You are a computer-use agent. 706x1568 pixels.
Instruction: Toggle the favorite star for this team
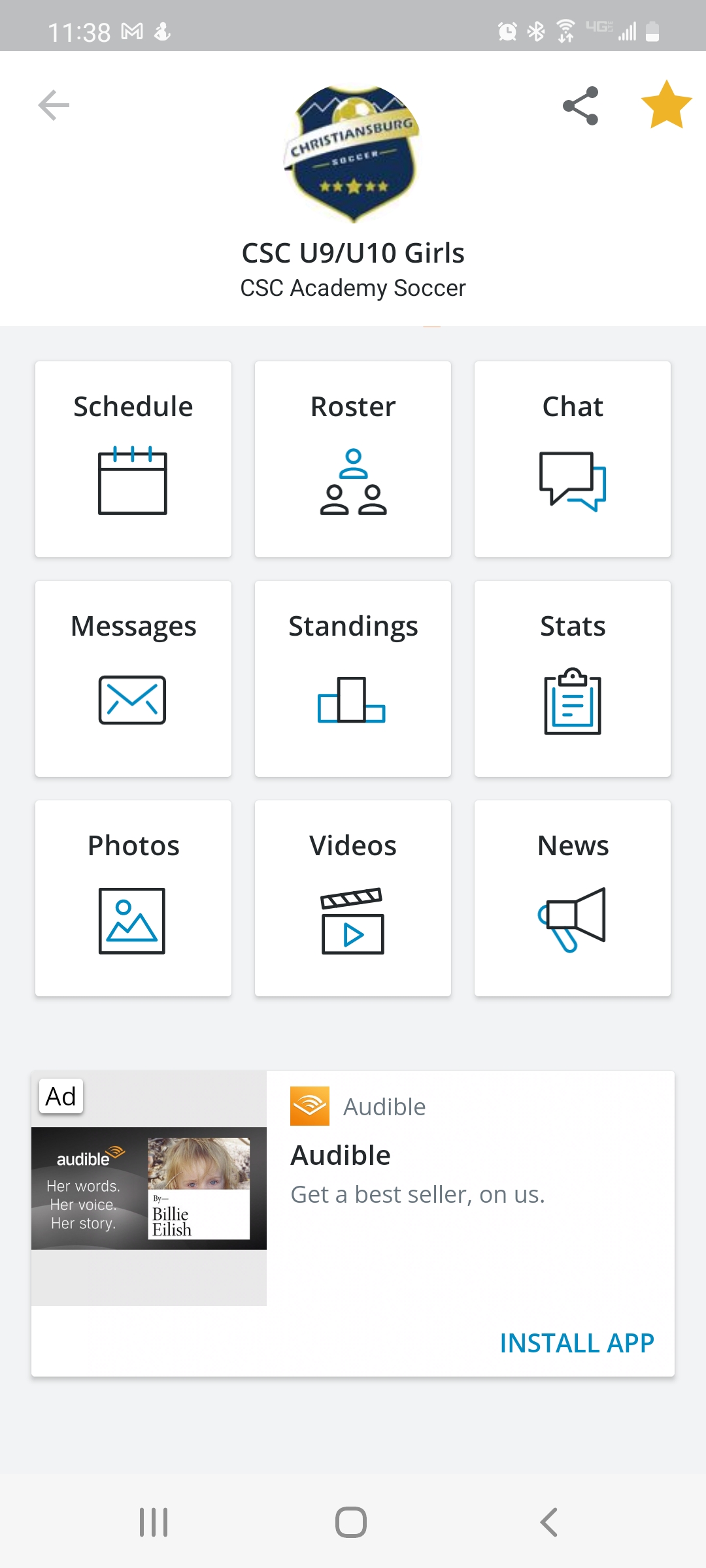pos(666,105)
